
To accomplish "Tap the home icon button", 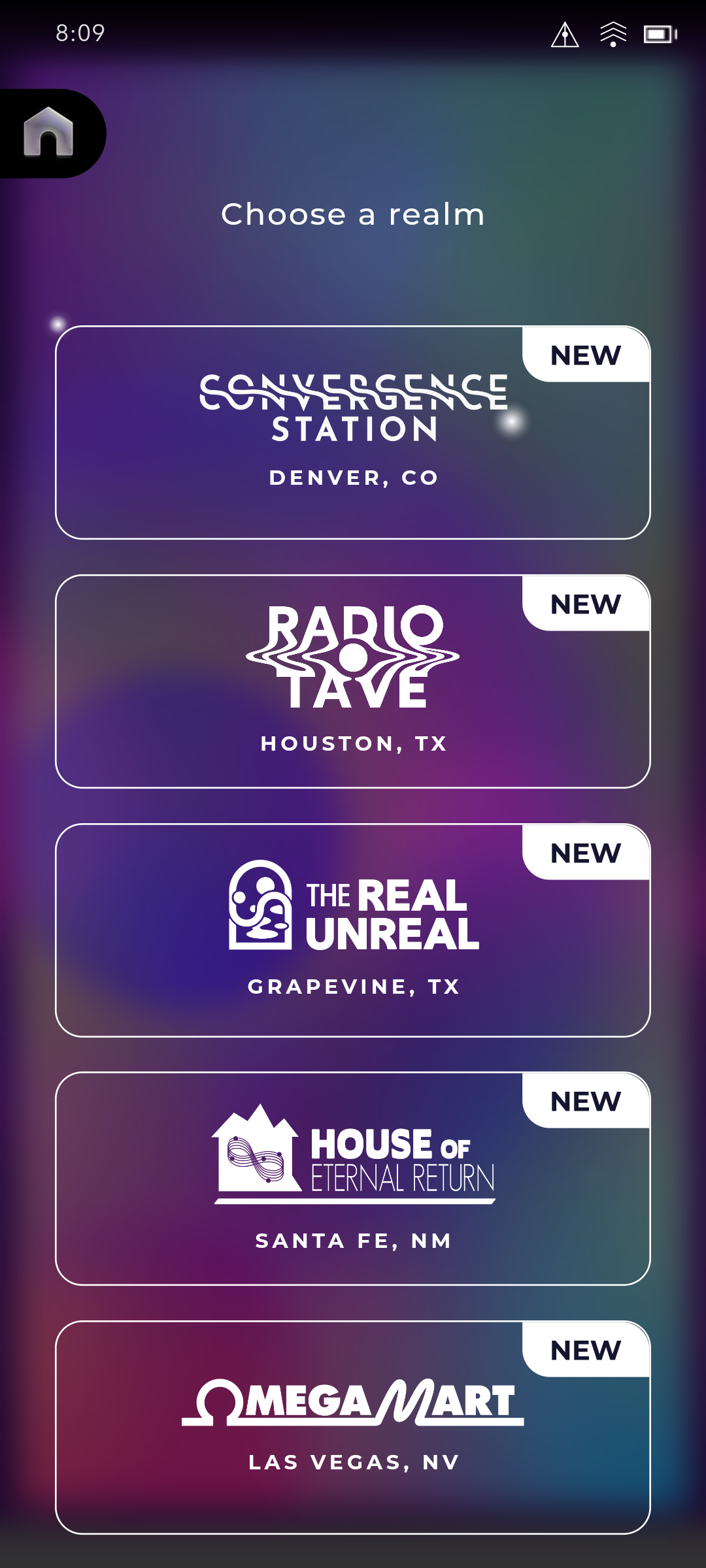I will pyautogui.click(x=49, y=133).
